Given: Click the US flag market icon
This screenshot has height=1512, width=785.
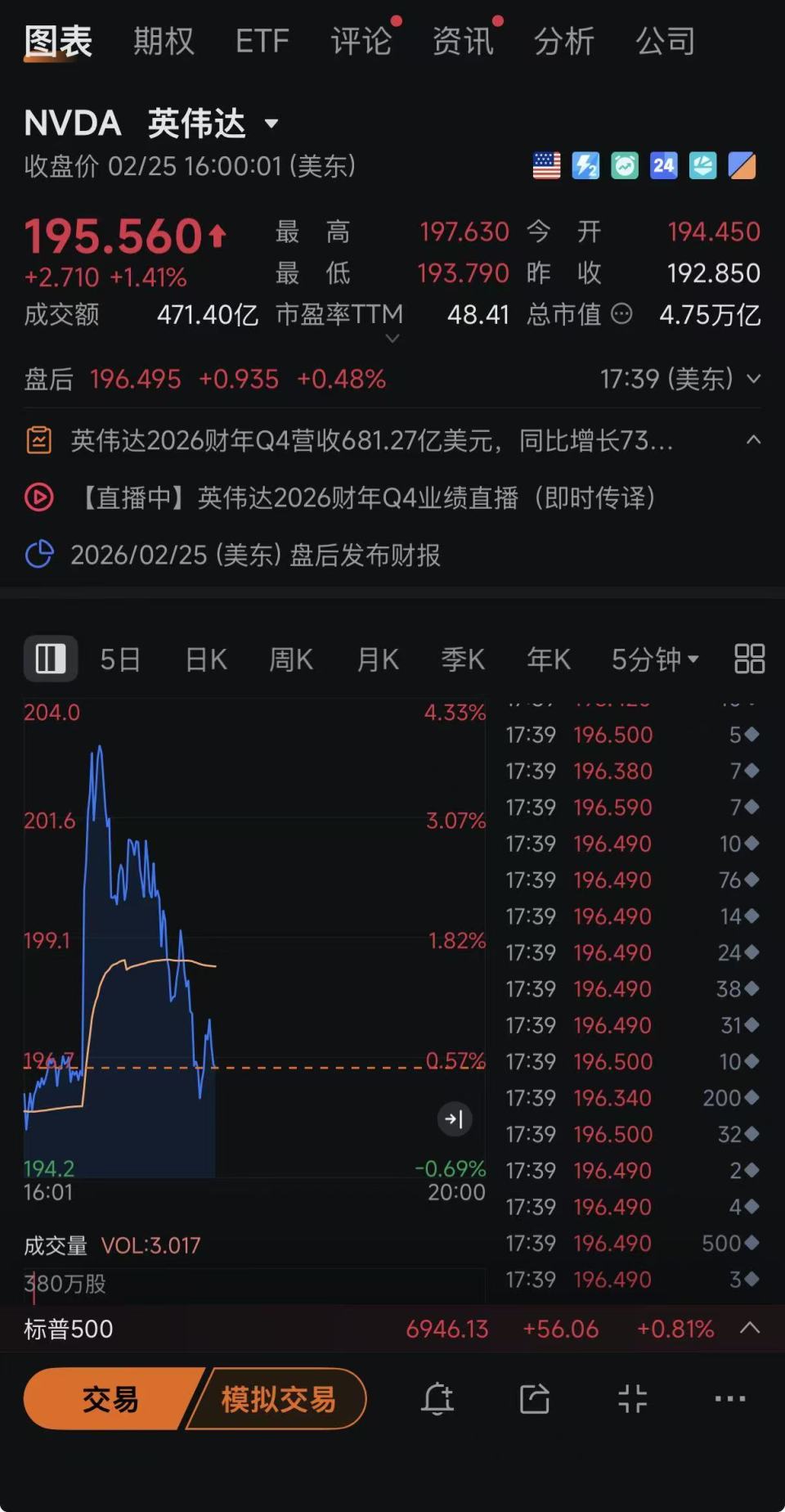Looking at the screenshot, I should pos(545,166).
